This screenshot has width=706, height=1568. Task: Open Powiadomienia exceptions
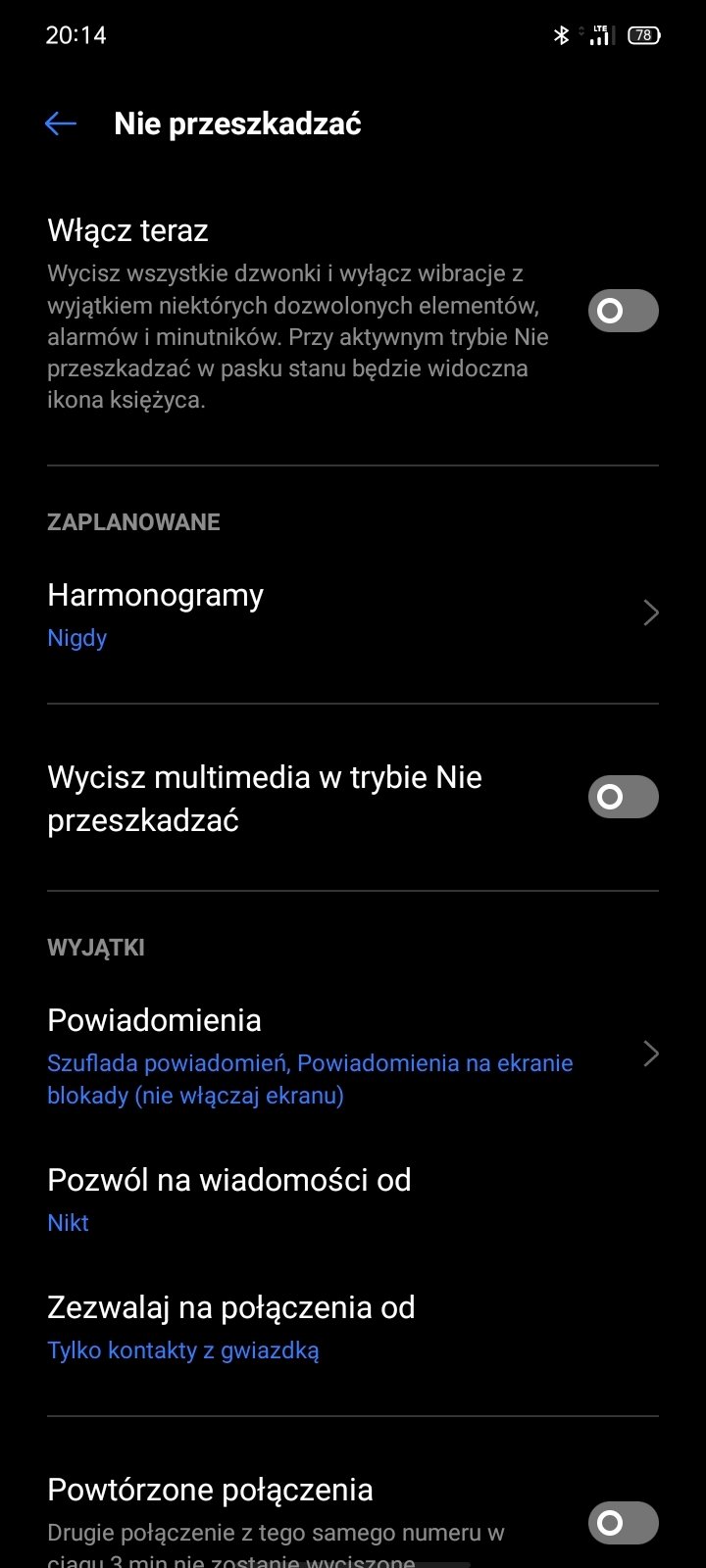point(353,1055)
